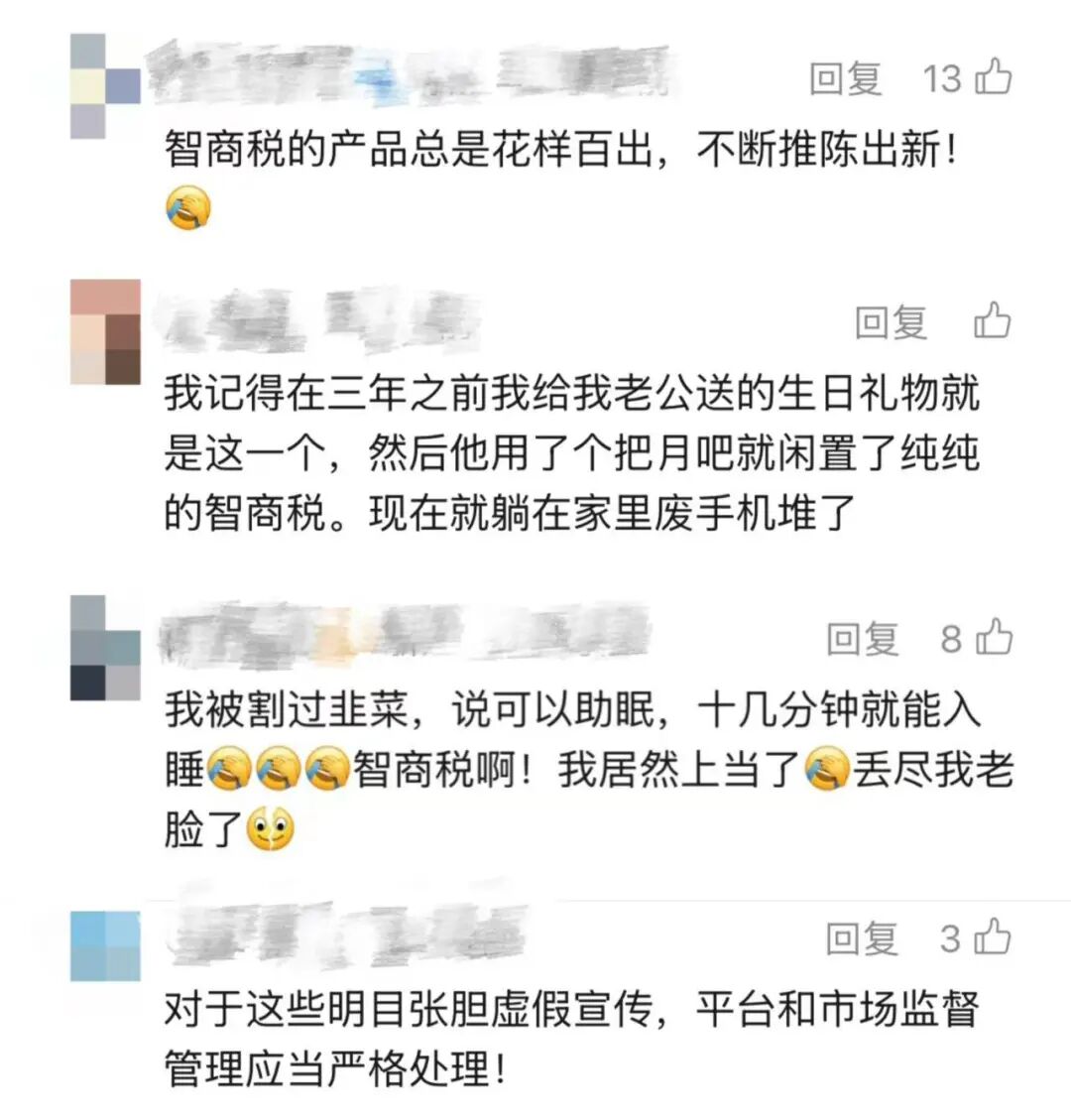The width and height of the screenshot is (1071, 1120).
Task: Like the comment about 废手机堆
Action: pos(994,320)
